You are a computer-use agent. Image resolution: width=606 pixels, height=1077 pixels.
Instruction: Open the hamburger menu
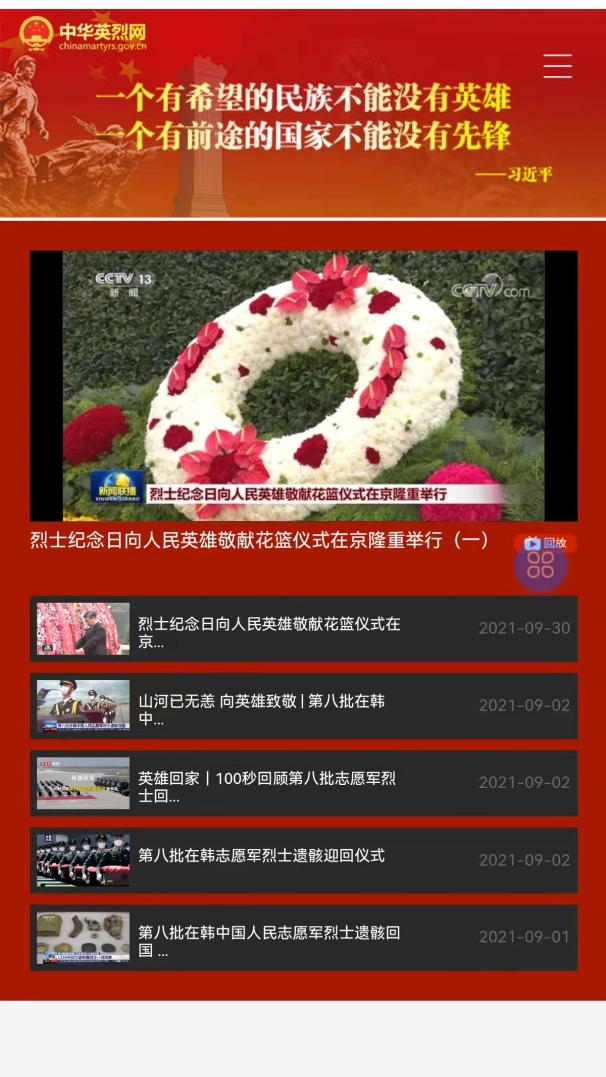point(557,66)
